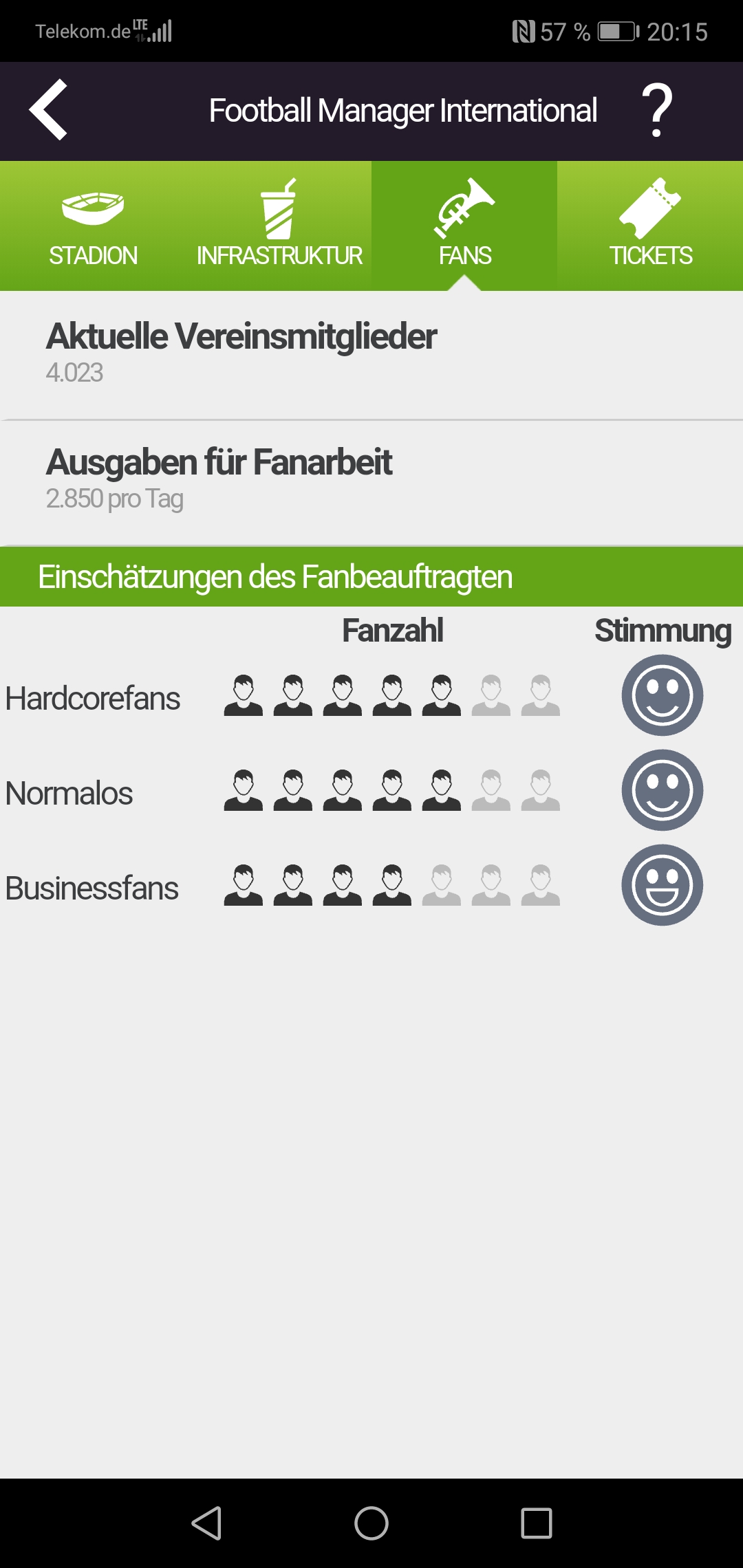Switch to the Stadion tab
Screen dimensions: 743x1568
[x=93, y=227]
